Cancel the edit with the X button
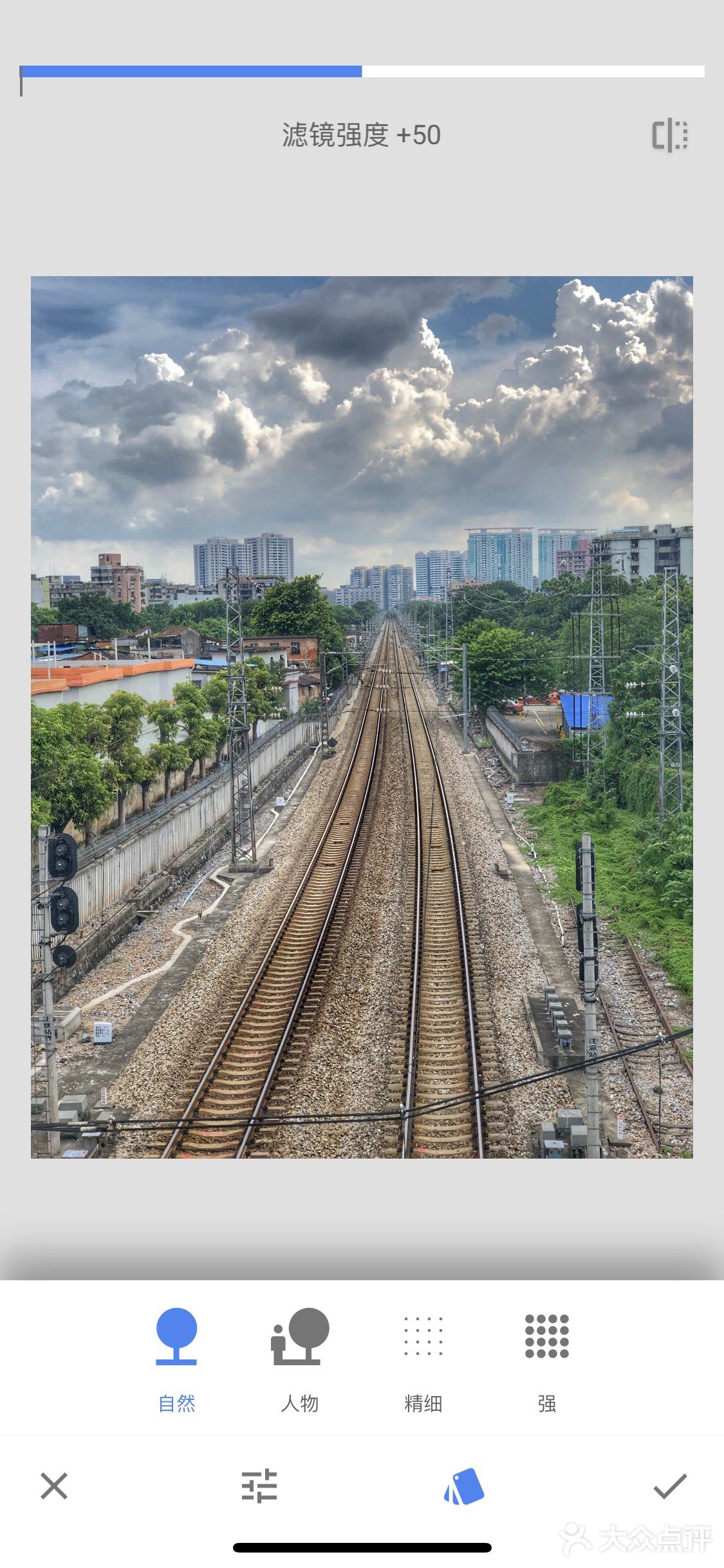The height and width of the screenshot is (1568, 724). point(54,1486)
